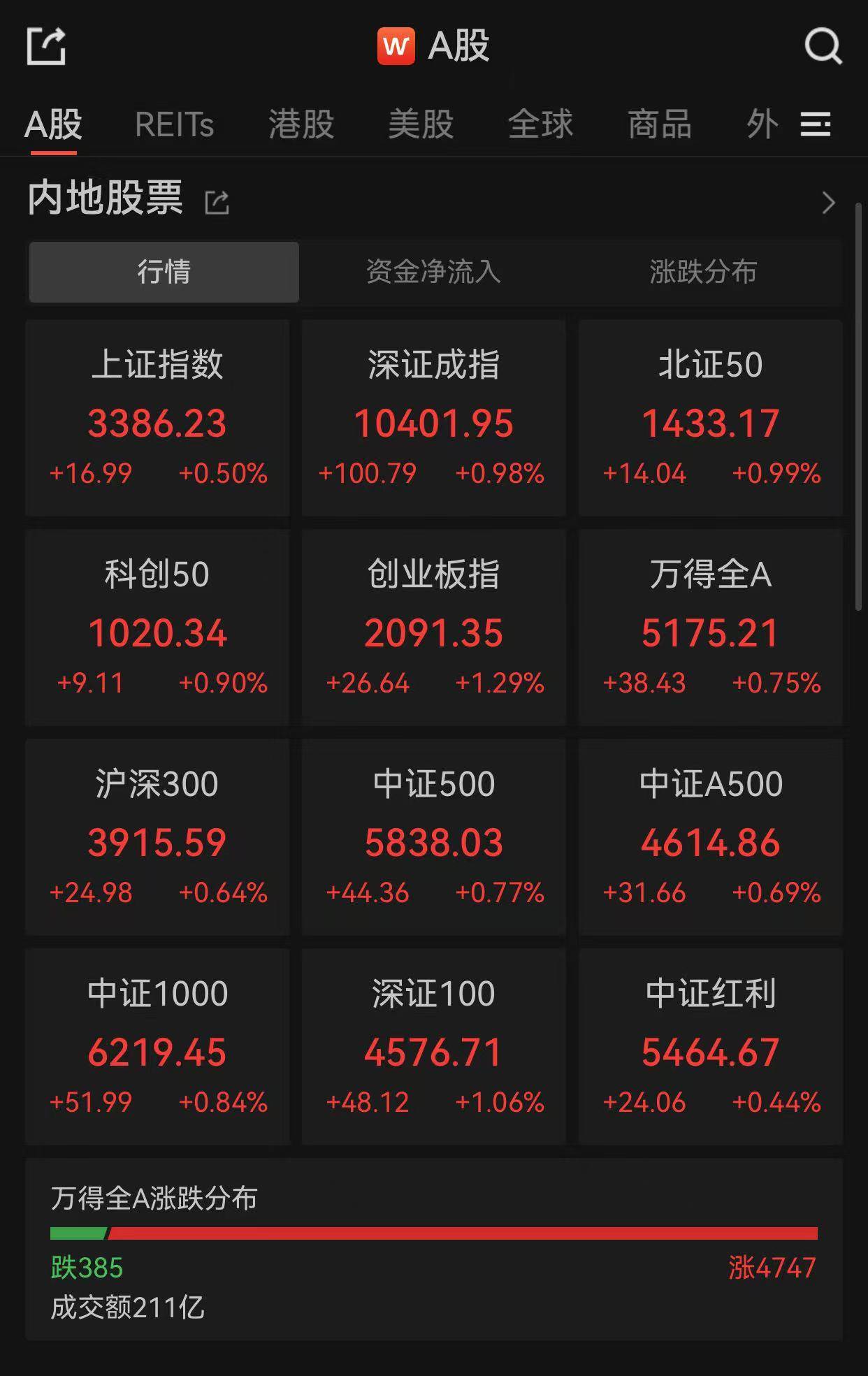Tap the Wind "W" logo beside A股 title
The image size is (868, 1376).
(396, 46)
